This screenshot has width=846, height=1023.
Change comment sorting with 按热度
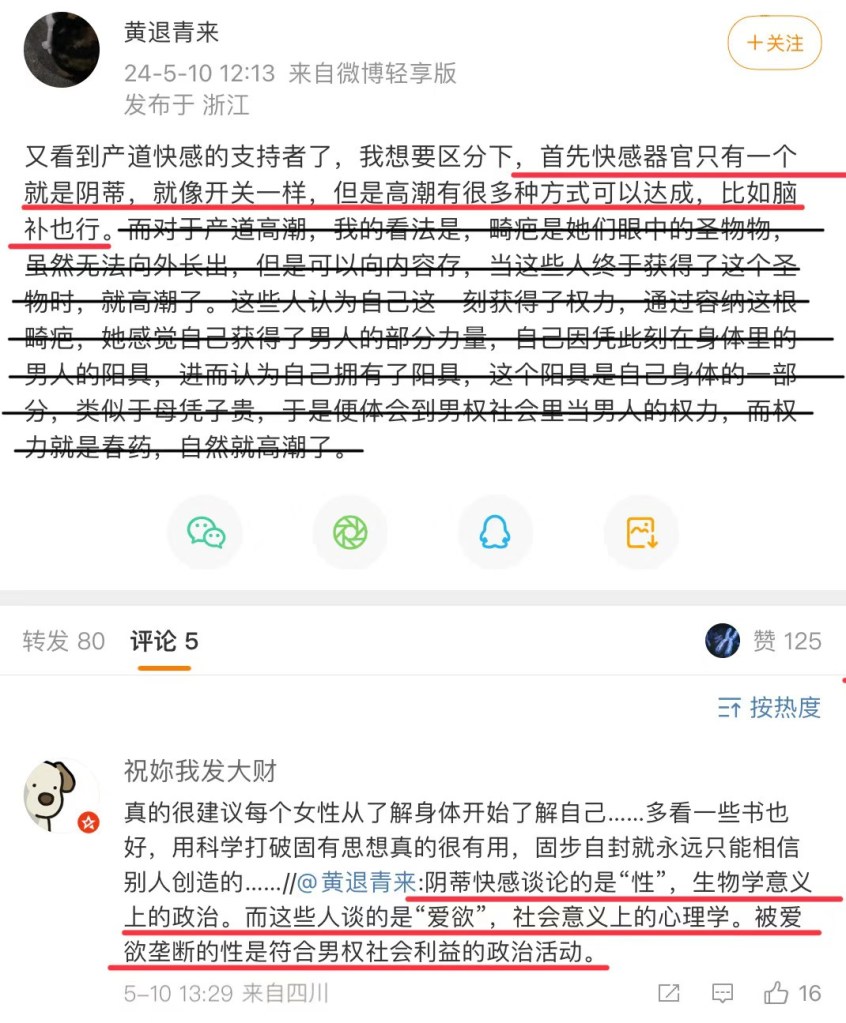click(x=768, y=708)
